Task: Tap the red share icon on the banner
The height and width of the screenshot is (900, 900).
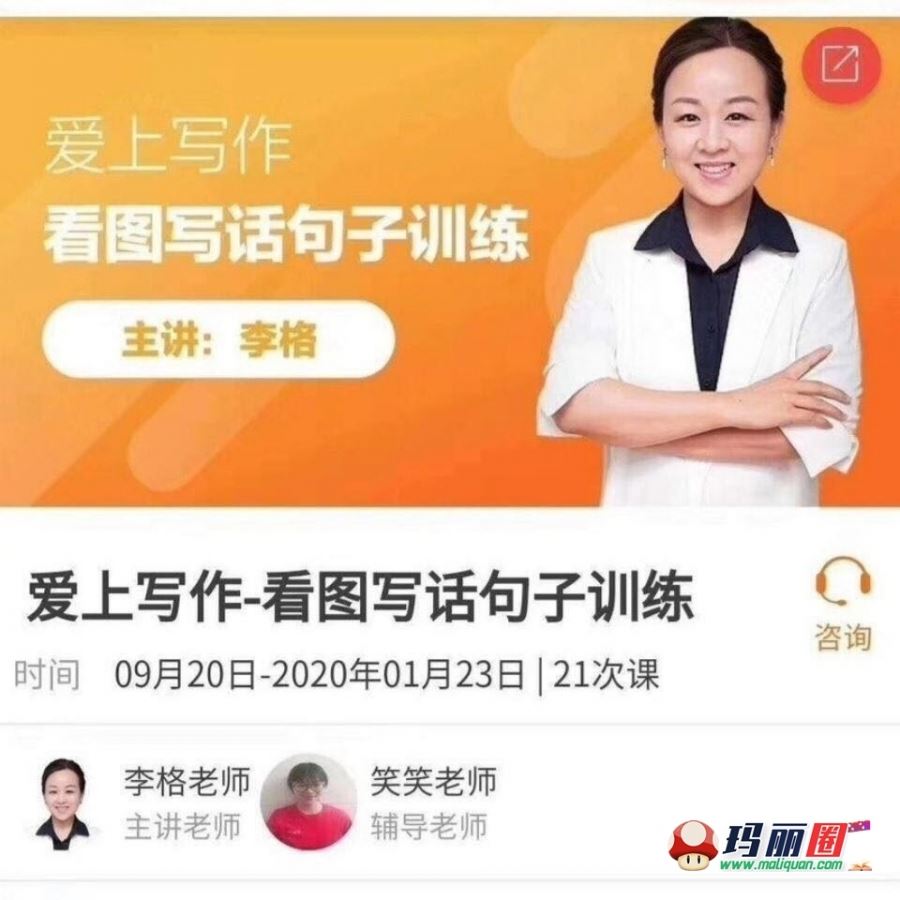Action: pyautogui.click(x=840, y=65)
